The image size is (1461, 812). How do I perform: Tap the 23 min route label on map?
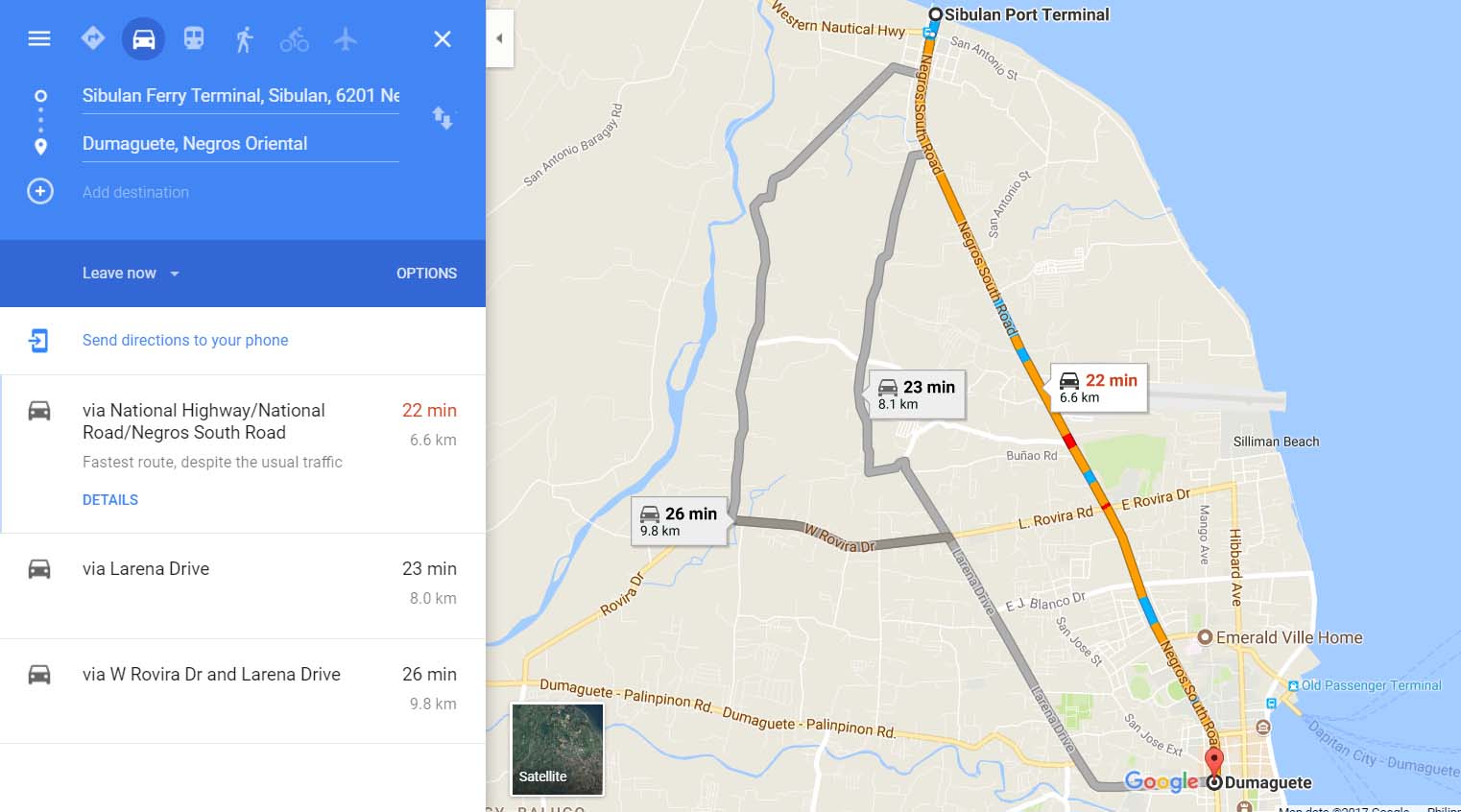918,394
